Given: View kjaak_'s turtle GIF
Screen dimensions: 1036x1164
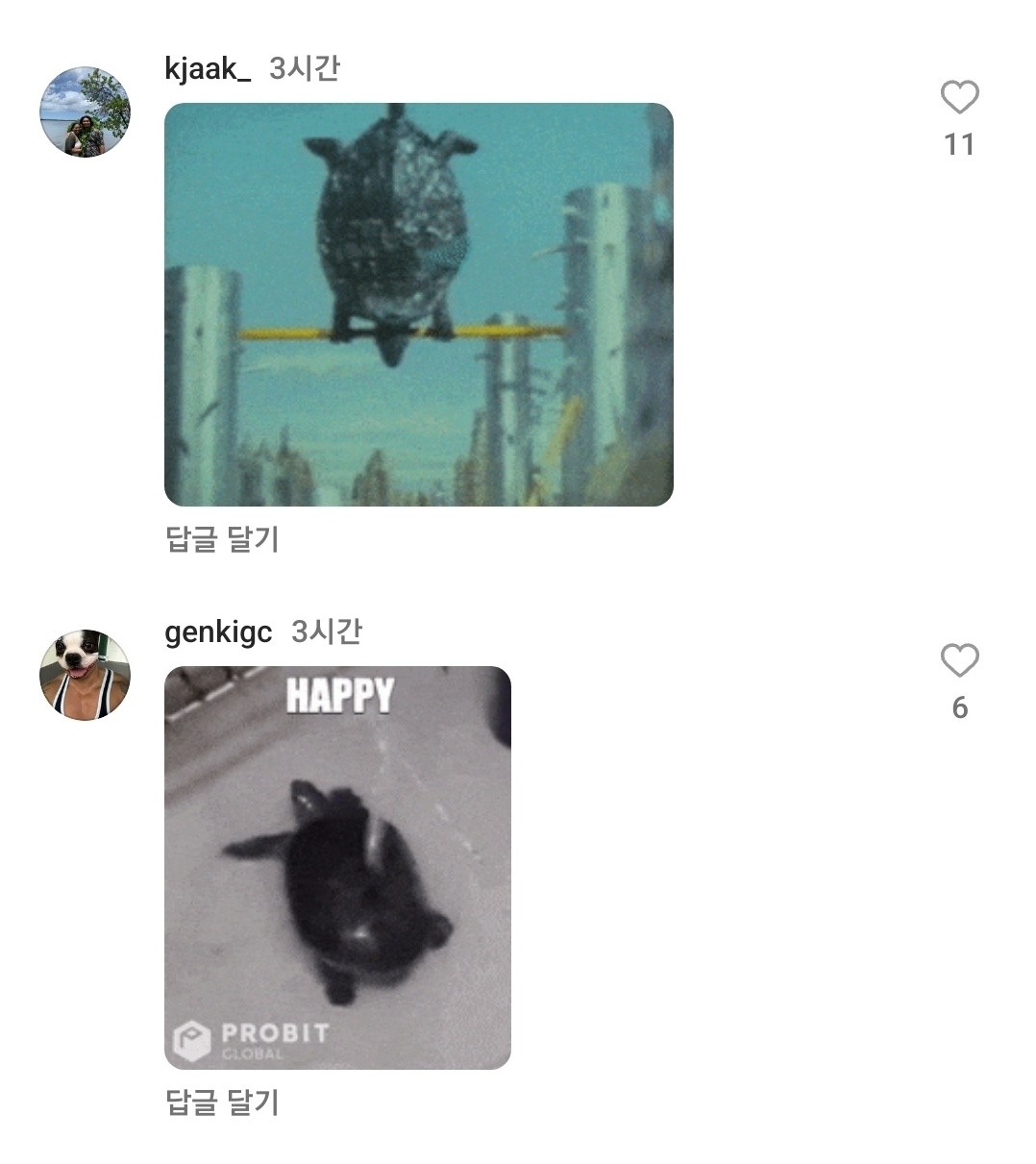Looking at the screenshot, I should point(418,304).
